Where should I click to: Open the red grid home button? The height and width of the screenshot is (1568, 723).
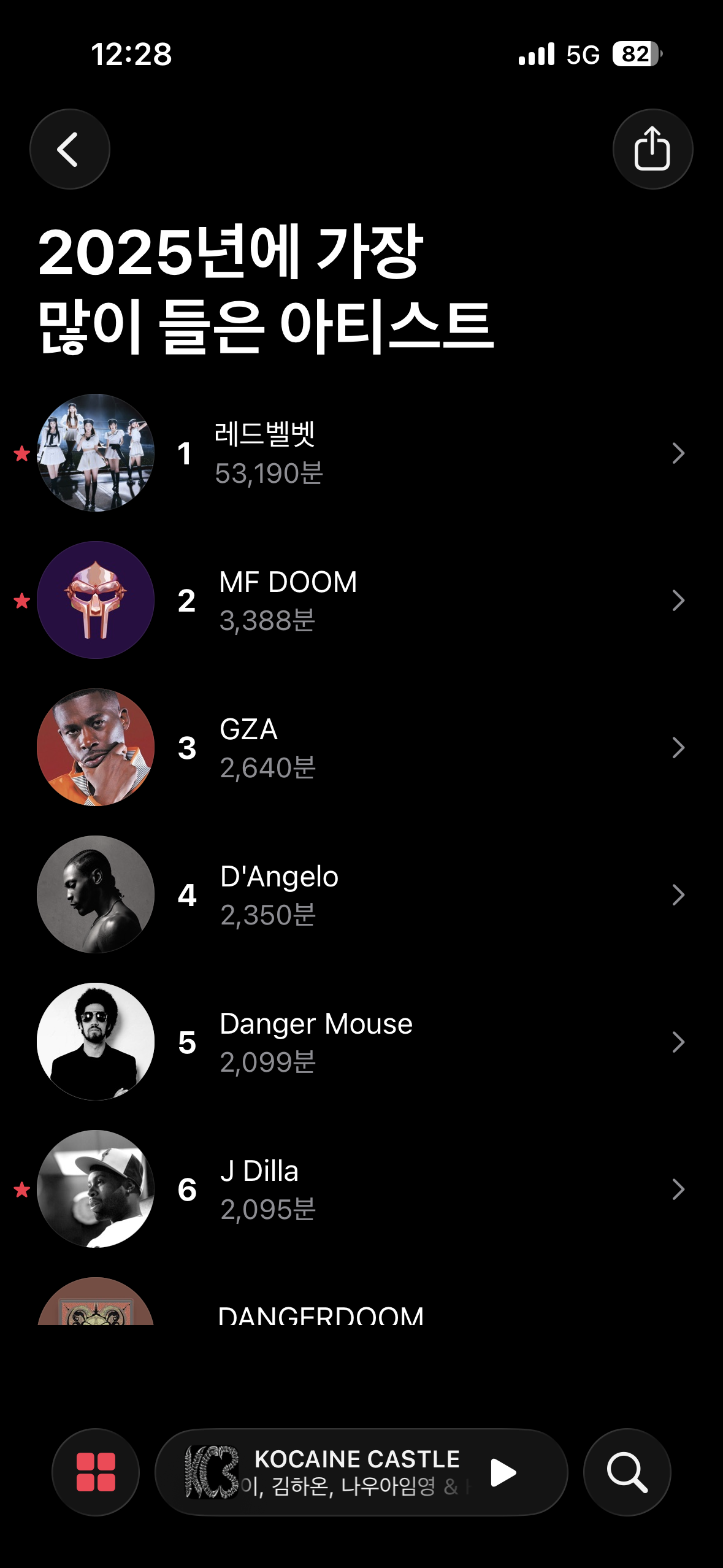coord(96,1472)
